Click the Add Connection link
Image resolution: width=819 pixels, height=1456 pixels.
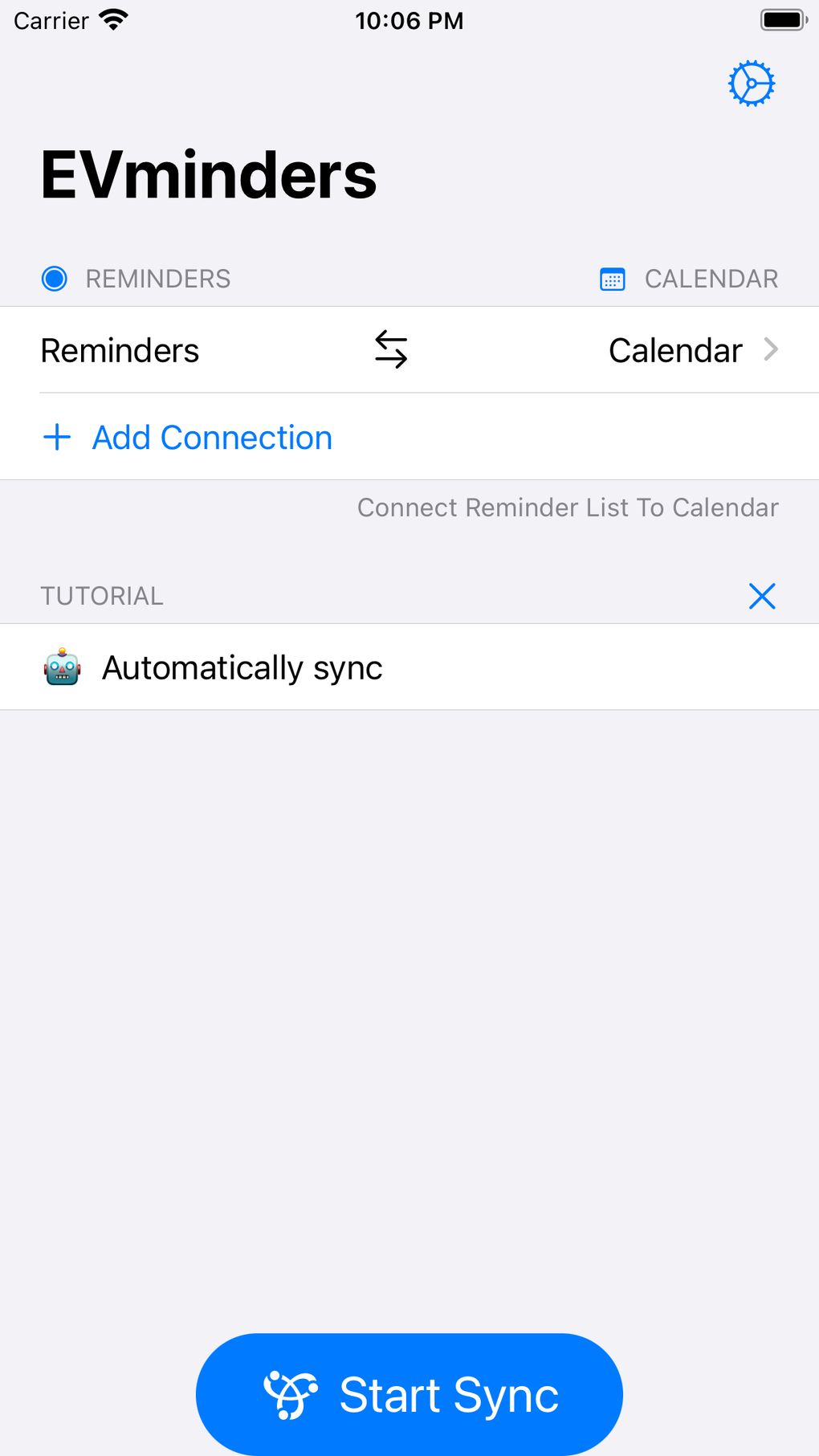click(x=211, y=437)
